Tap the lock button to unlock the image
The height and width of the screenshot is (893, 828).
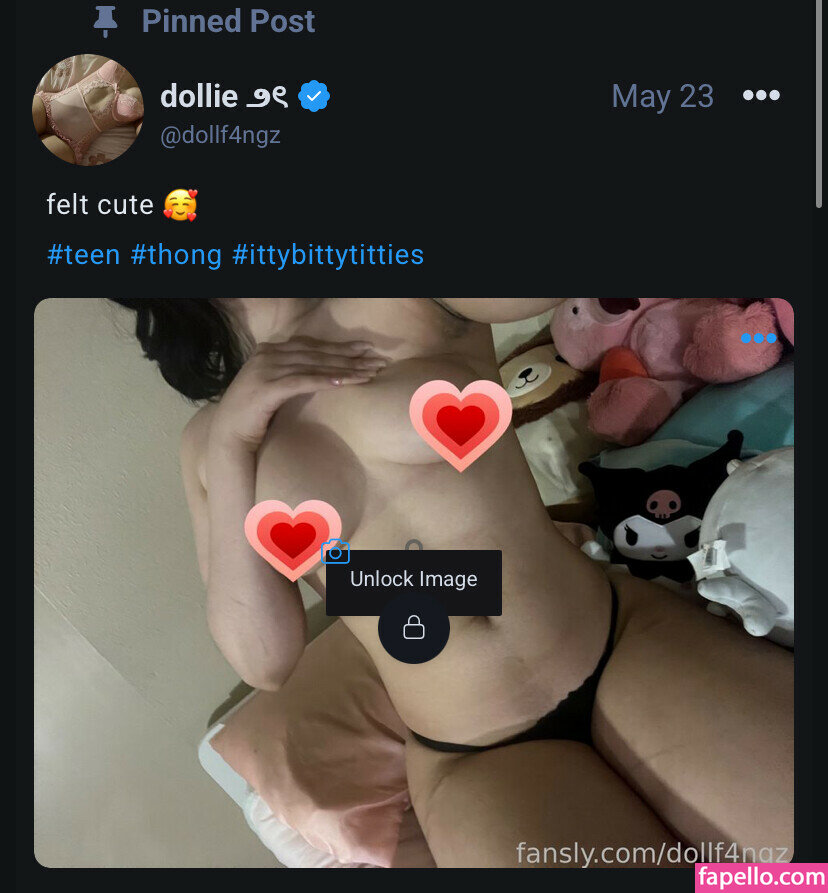(413, 628)
